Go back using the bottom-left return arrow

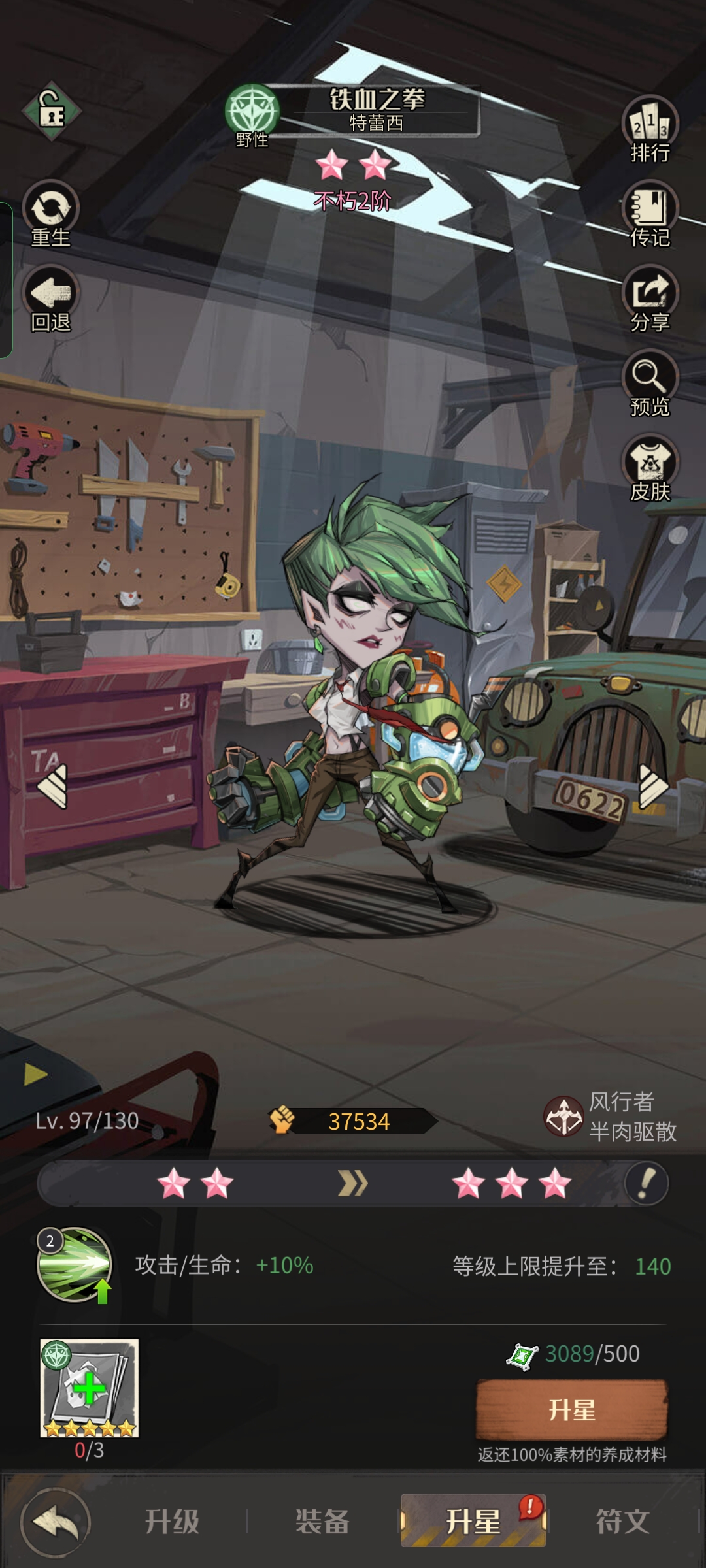56,1522
